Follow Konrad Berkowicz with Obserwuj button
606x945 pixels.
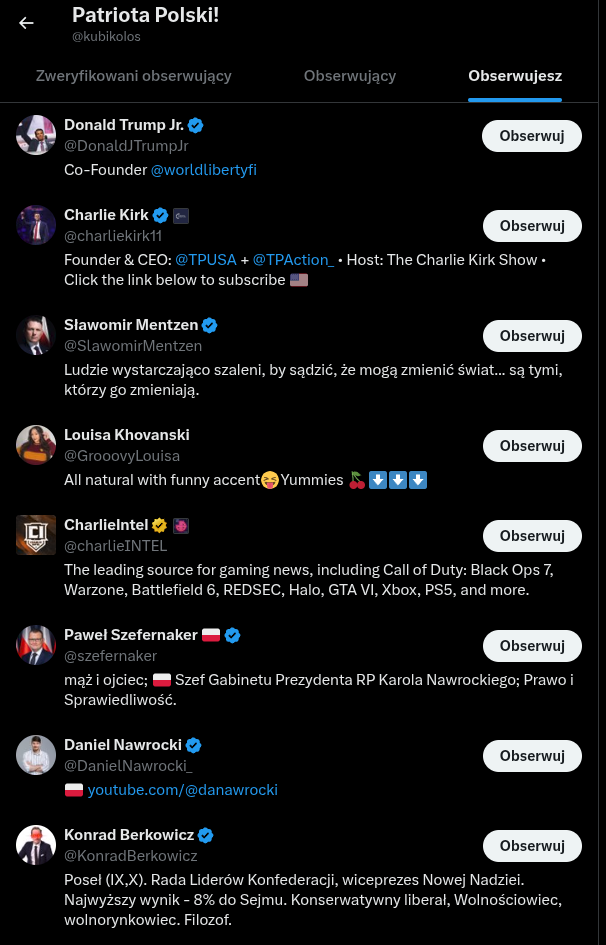(x=532, y=846)
